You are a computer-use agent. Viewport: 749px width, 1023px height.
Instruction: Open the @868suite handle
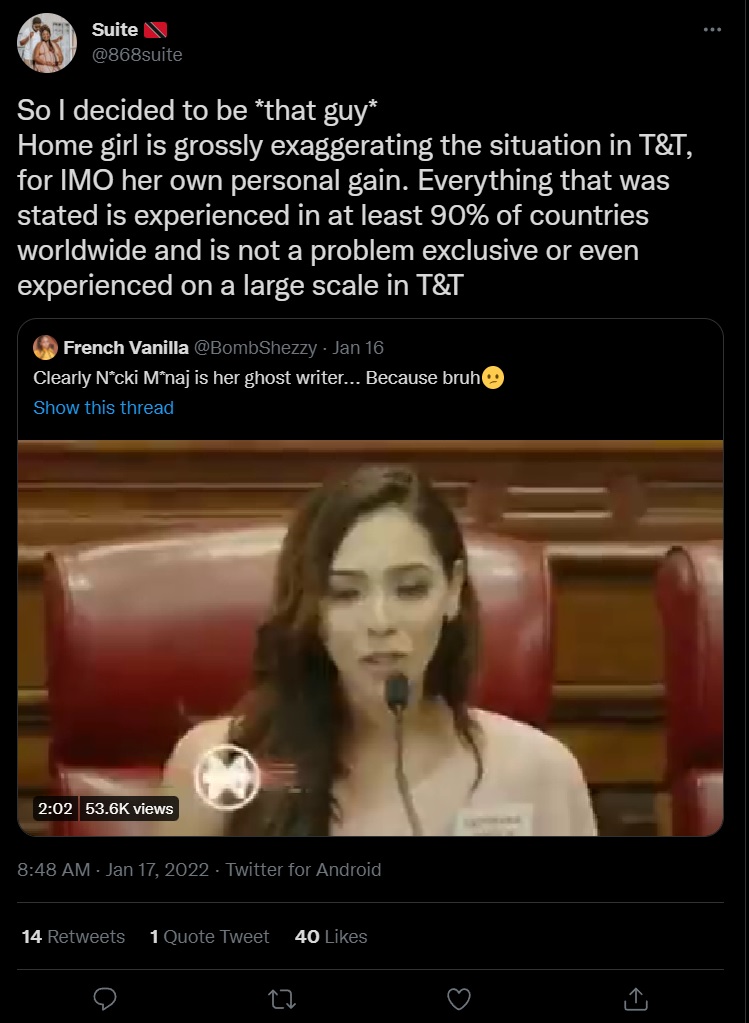(x=137, y=55)
